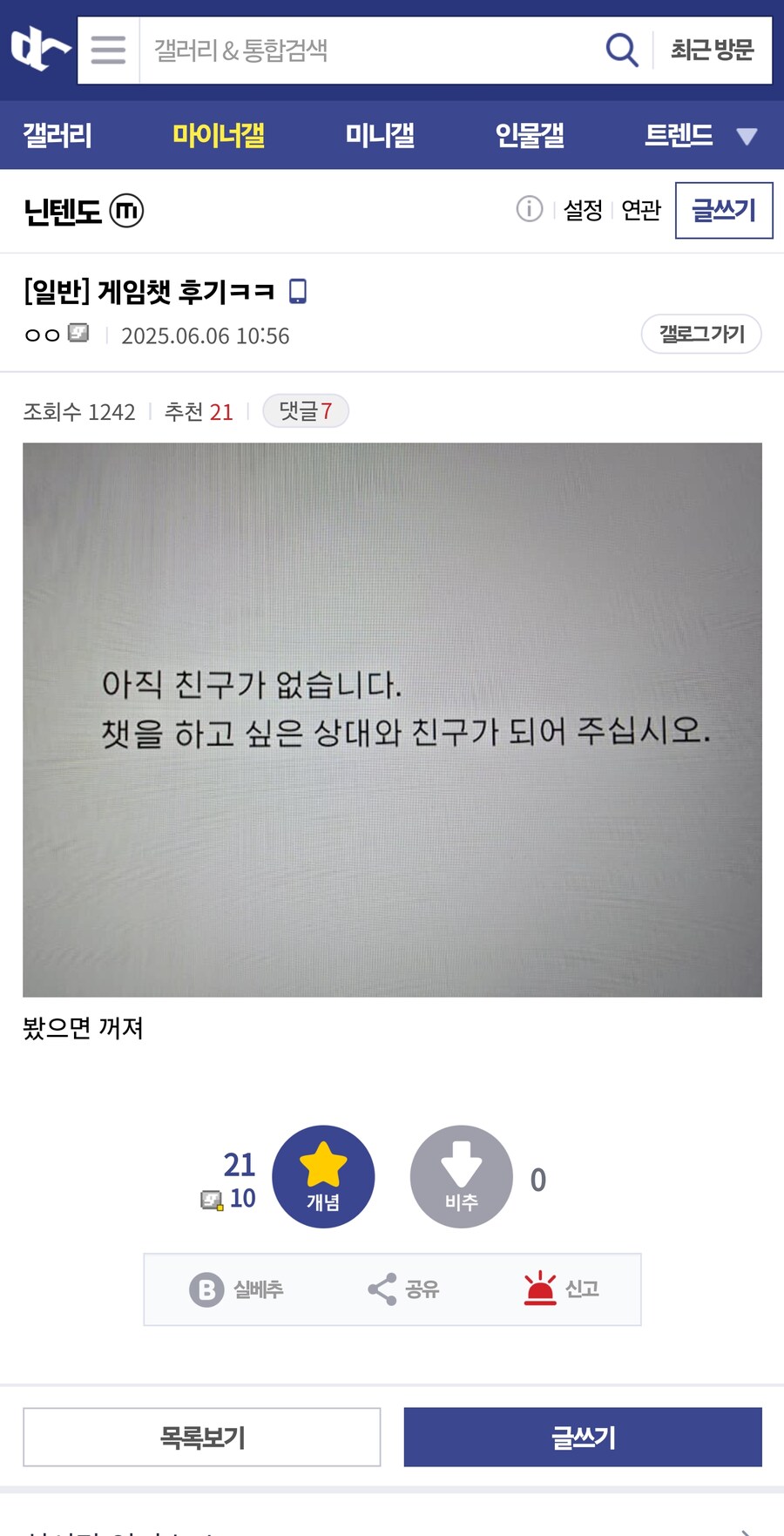Report the post via 신고

click(562, 1289)
